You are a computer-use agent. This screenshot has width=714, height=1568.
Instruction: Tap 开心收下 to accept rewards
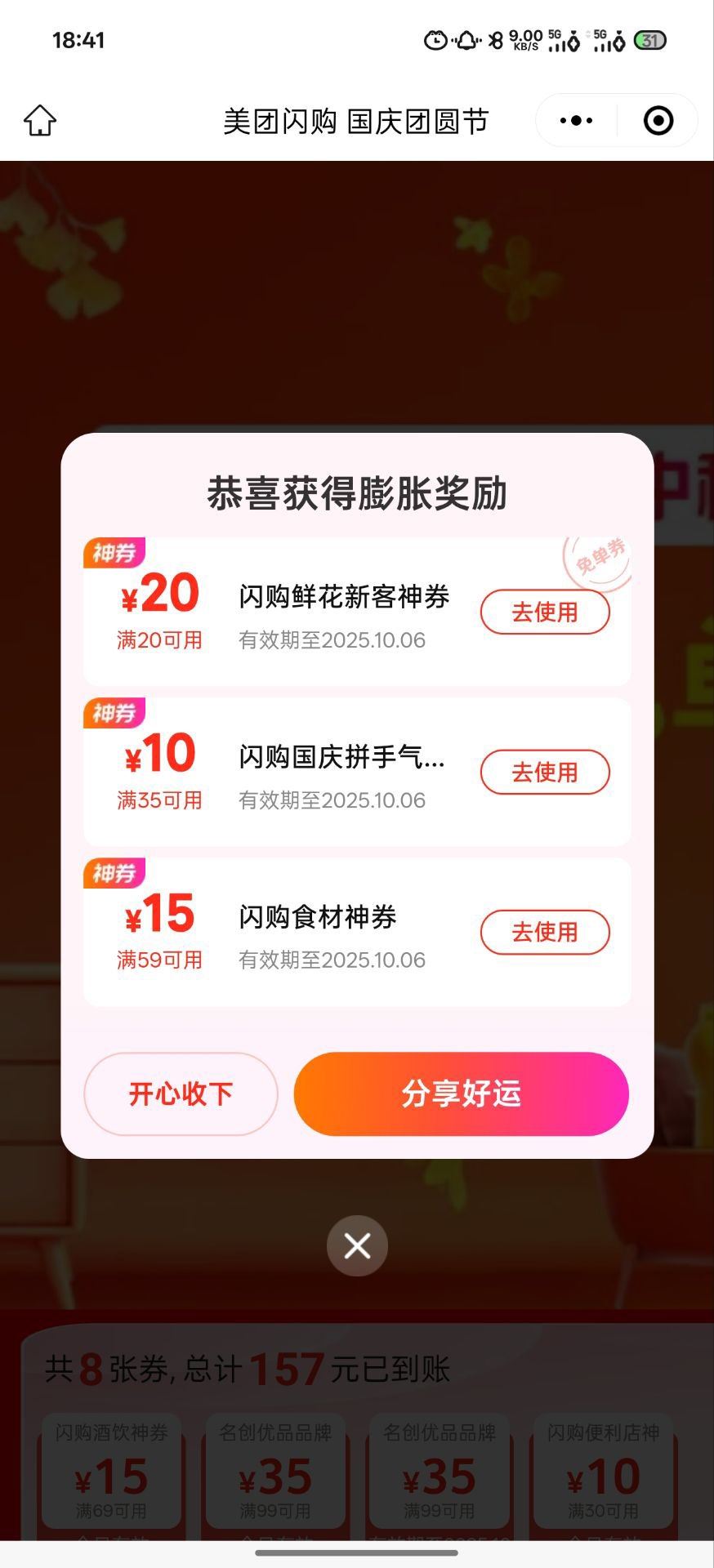181,1094
